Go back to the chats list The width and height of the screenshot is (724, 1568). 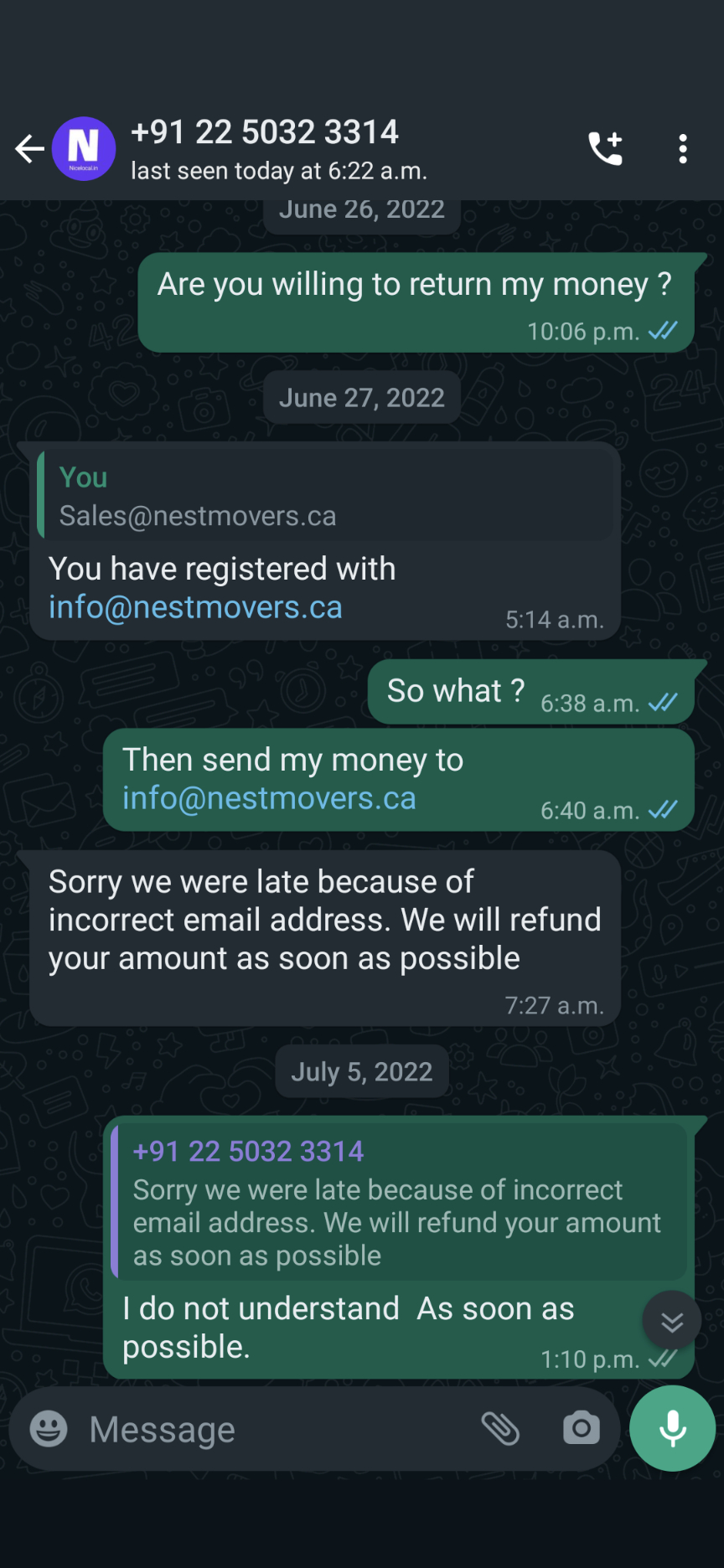(x=29, y=149)
